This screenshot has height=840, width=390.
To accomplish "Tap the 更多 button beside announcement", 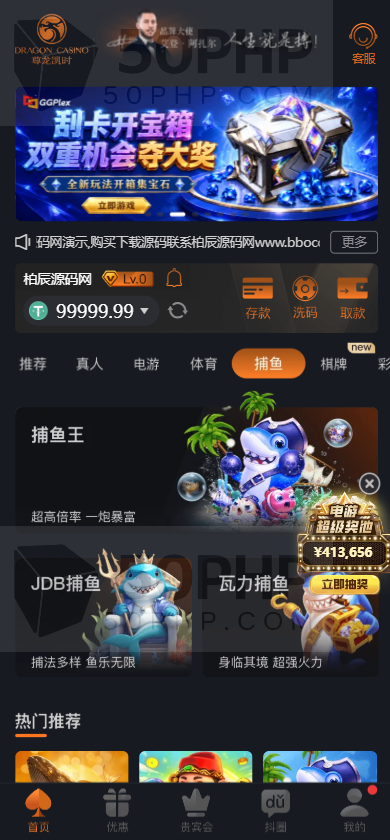I will (x=354, y=242).
